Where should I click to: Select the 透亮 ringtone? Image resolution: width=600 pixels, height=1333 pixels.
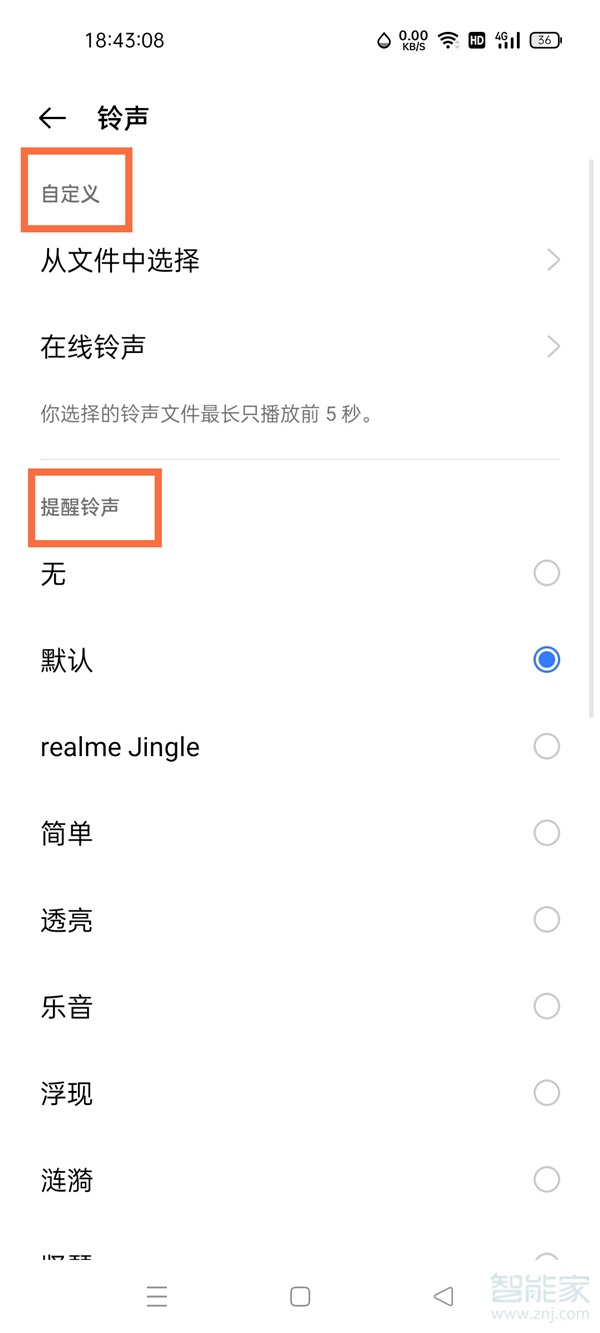point(546,919)
